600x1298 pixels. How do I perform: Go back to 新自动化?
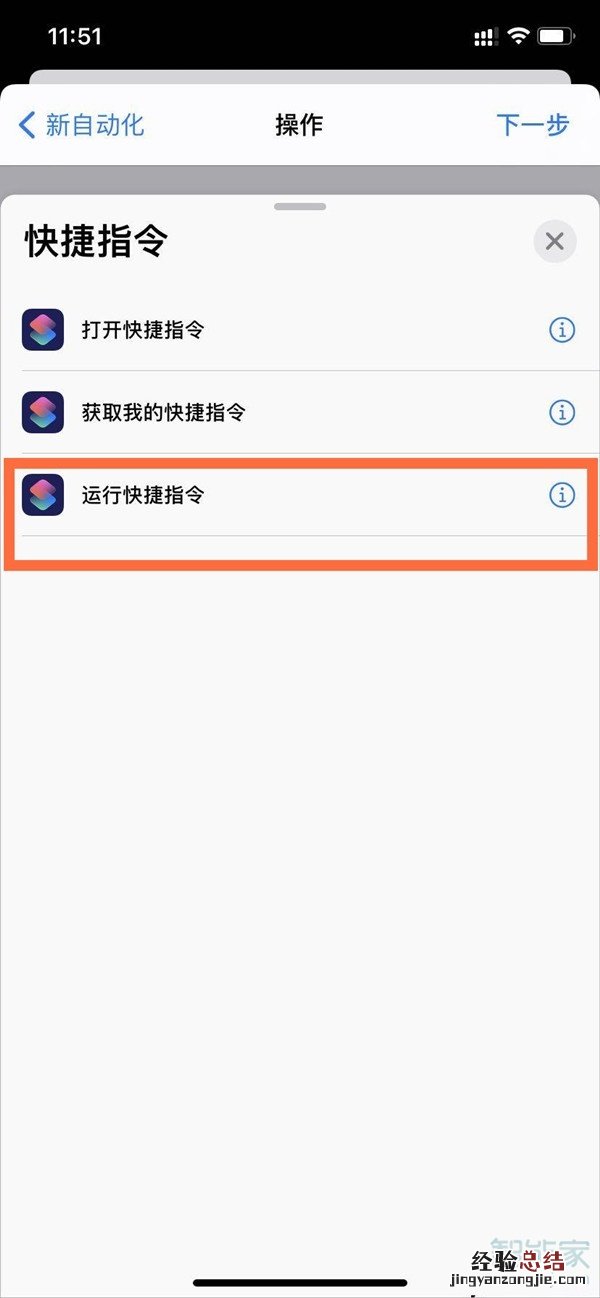point(82,125)
